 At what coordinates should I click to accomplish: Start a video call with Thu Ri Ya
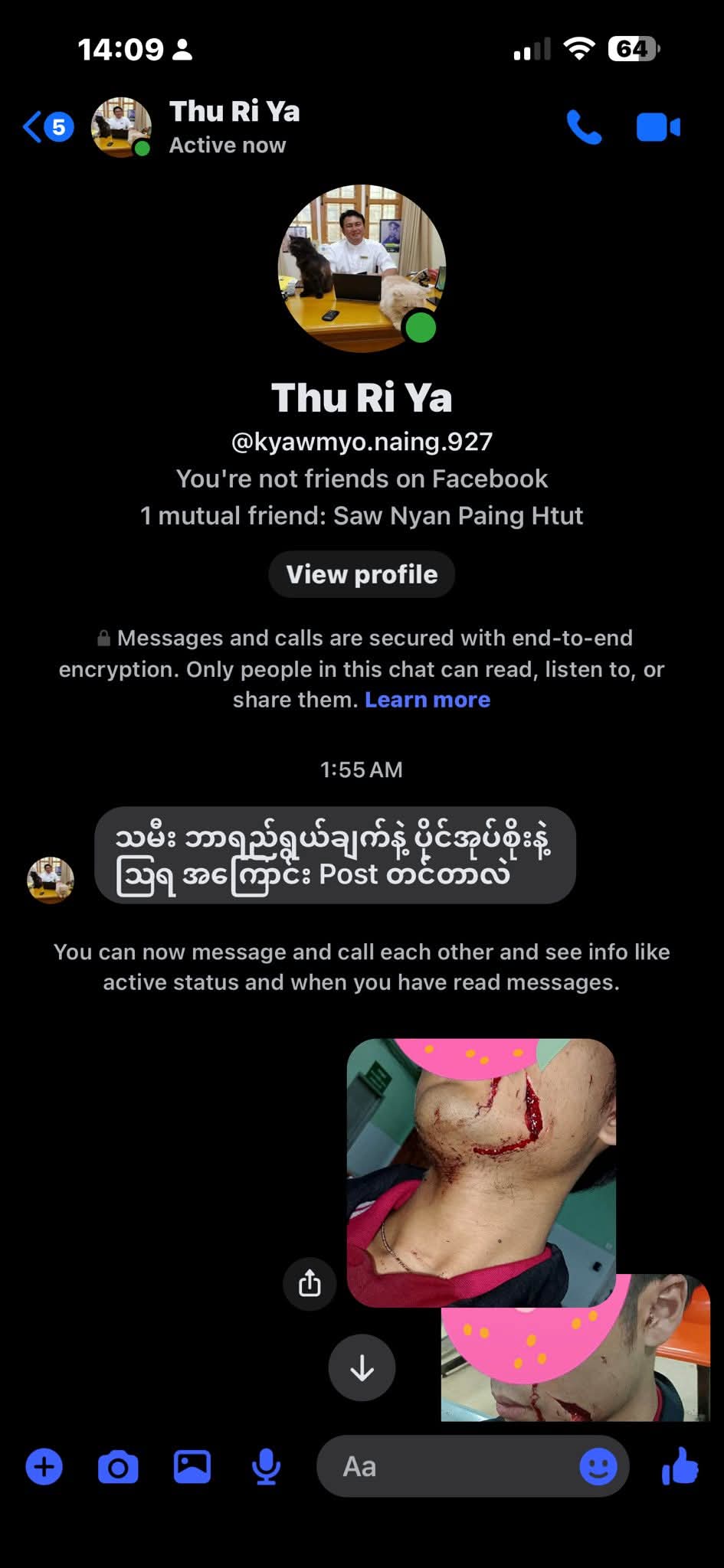658,127
